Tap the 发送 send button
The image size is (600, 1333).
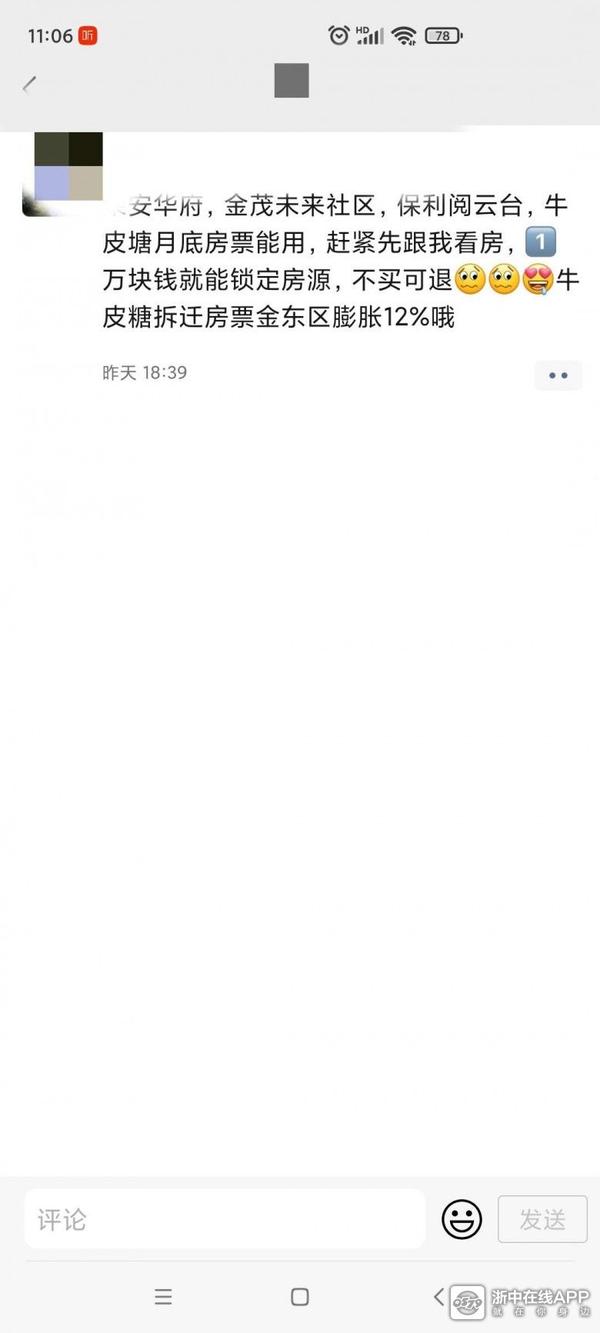543,1219
